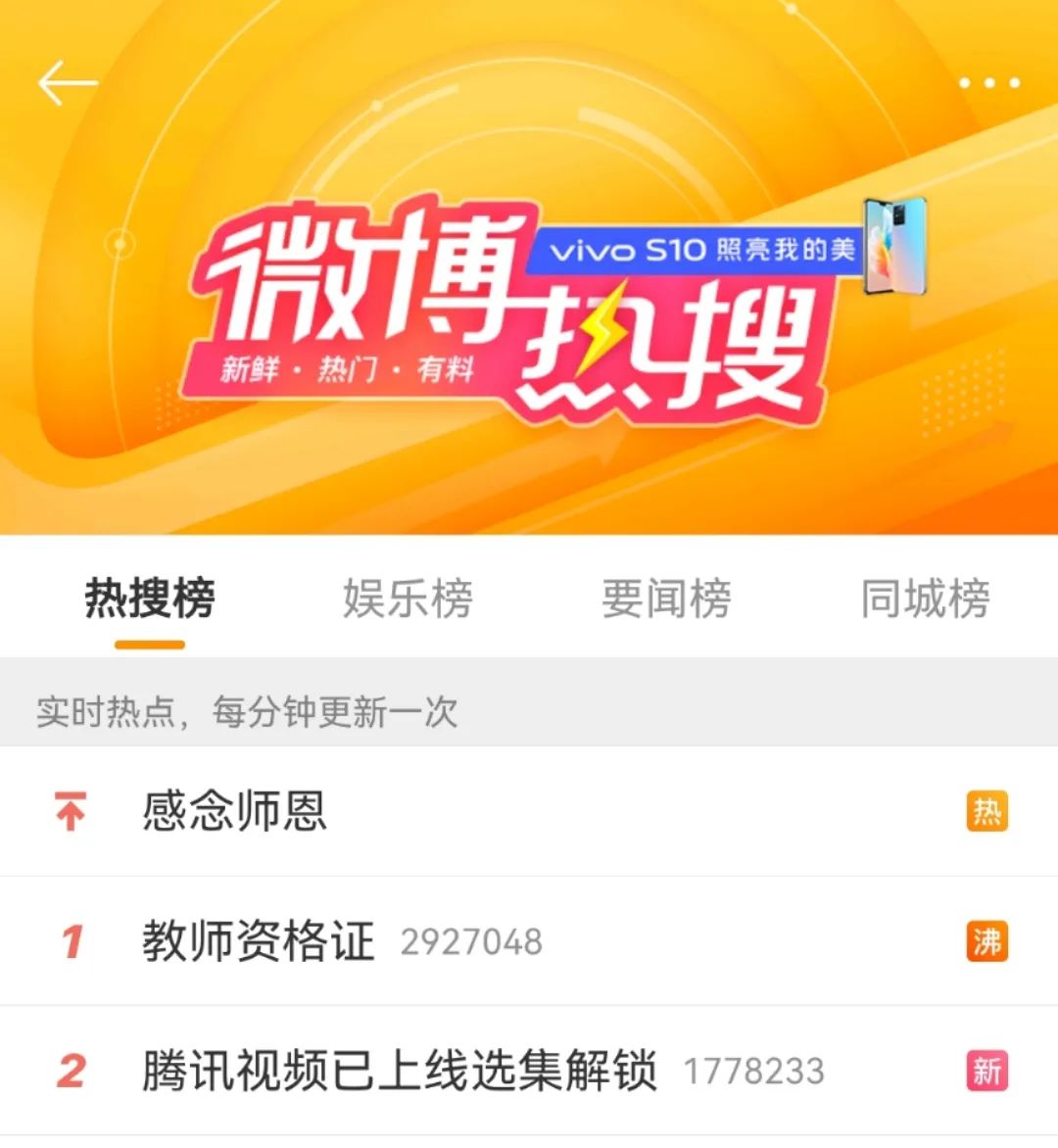
Task: Switch to the 娱乐榜 tab
Action: pyautogui.click(x=408, y=598)
